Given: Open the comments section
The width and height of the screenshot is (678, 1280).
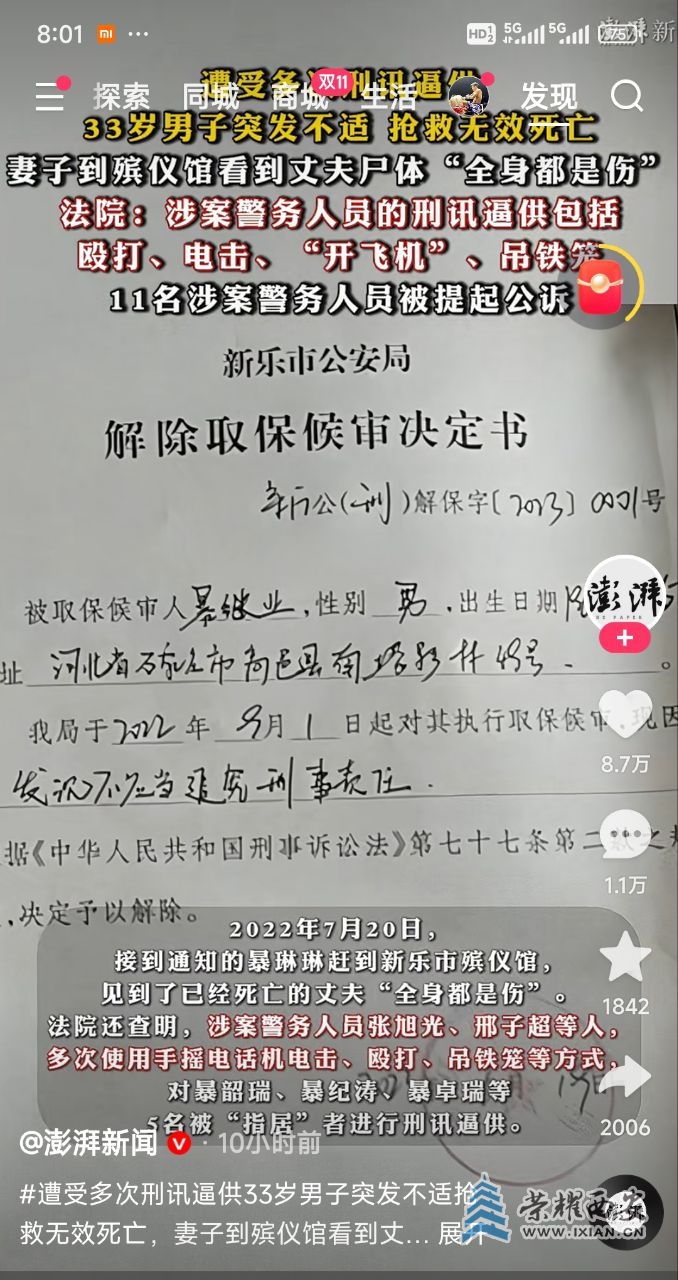Looking at the screenshot, I should [x=625, y=836].
